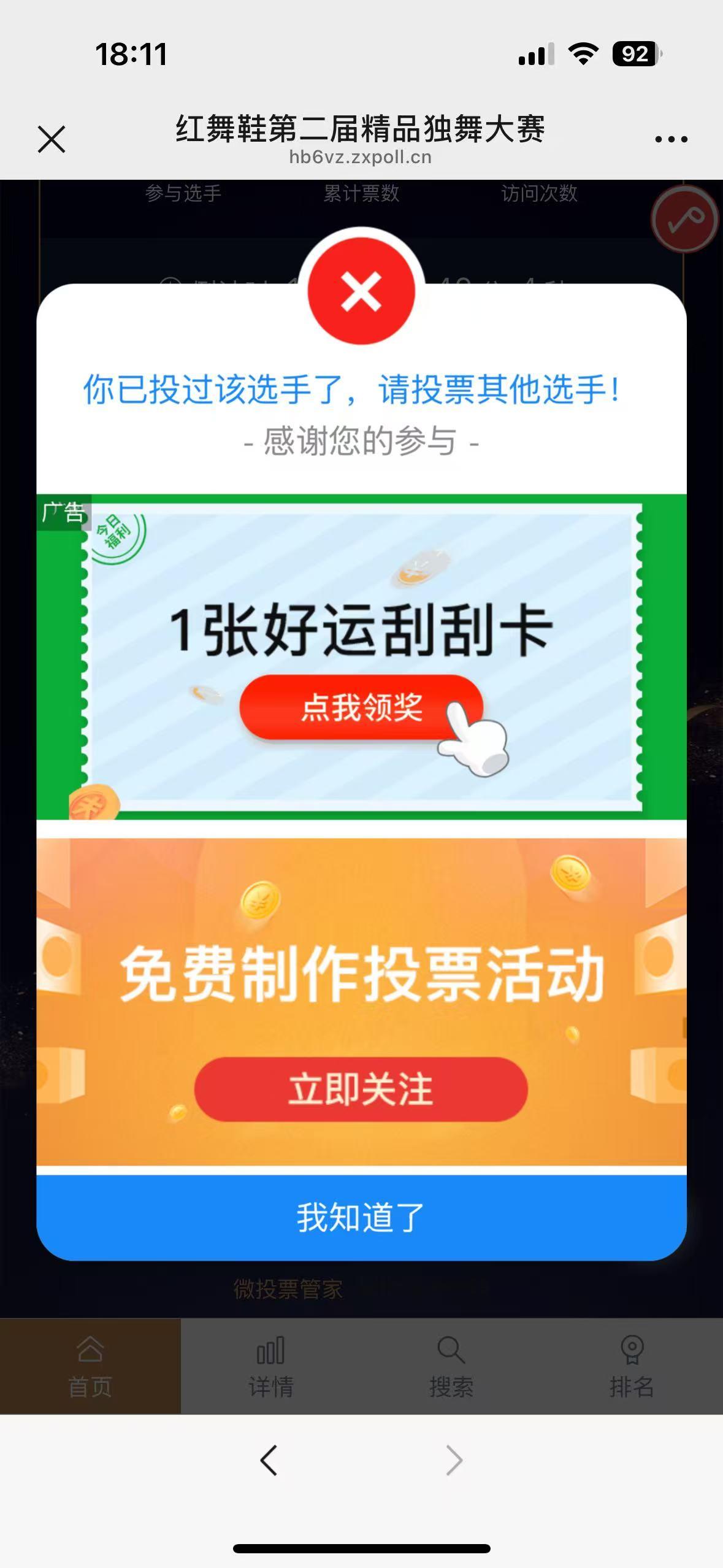The width and height of the screenshot is (723, 1568).
Task: Open the three-dot more options menu
Action: pos(671,140)
